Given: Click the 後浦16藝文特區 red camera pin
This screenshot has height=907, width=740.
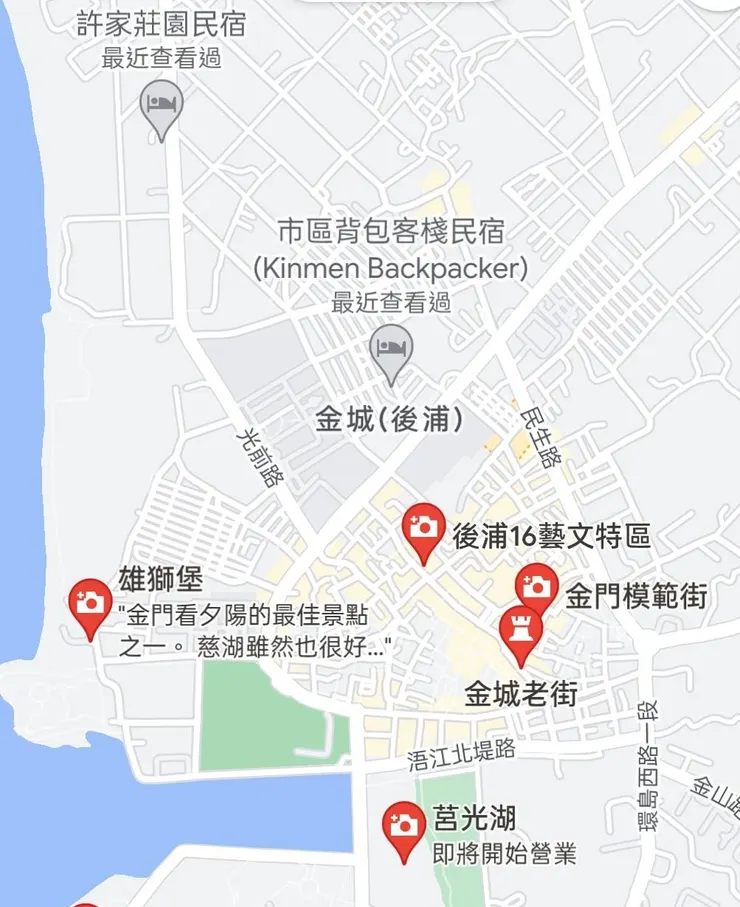Looking at the screenshot, I should click(424, 526).
